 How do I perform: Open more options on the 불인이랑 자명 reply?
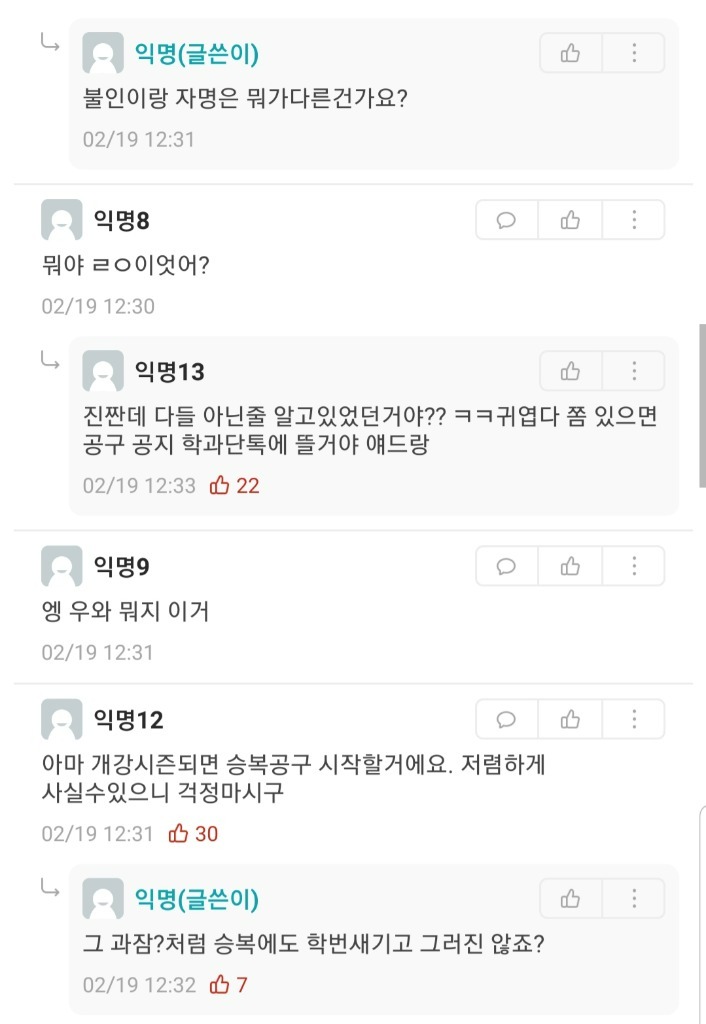(634, 53)
